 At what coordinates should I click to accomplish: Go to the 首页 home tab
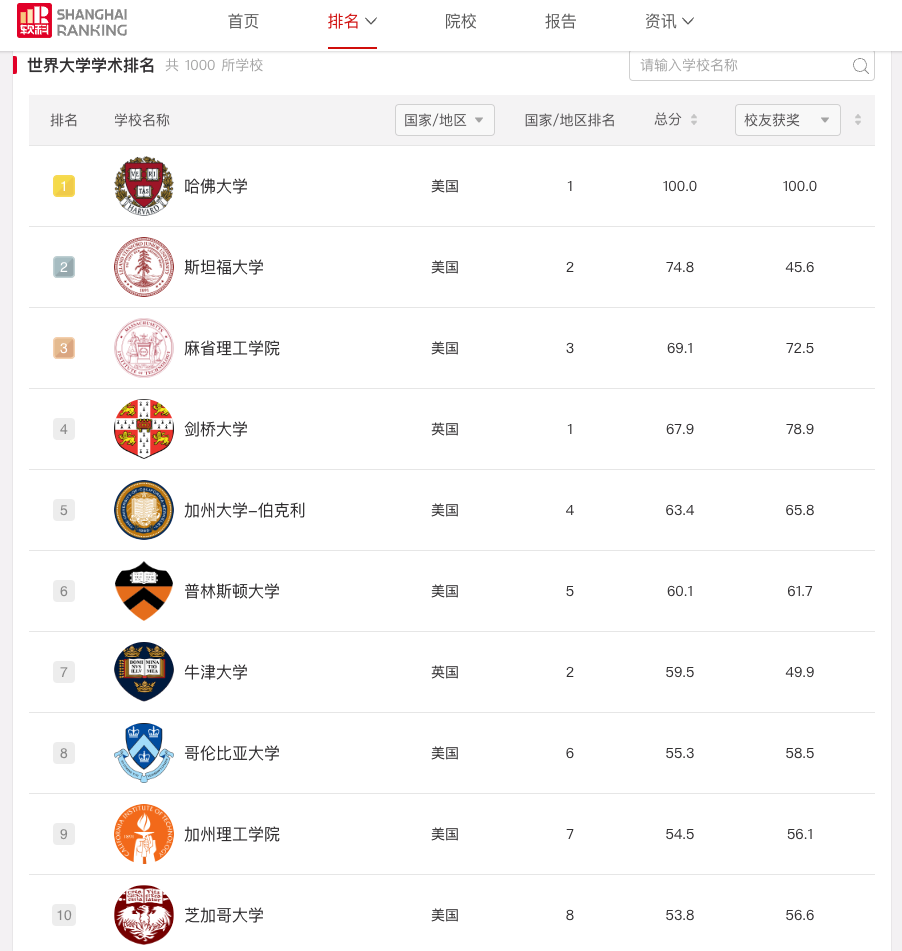click(x=243, y=21)
